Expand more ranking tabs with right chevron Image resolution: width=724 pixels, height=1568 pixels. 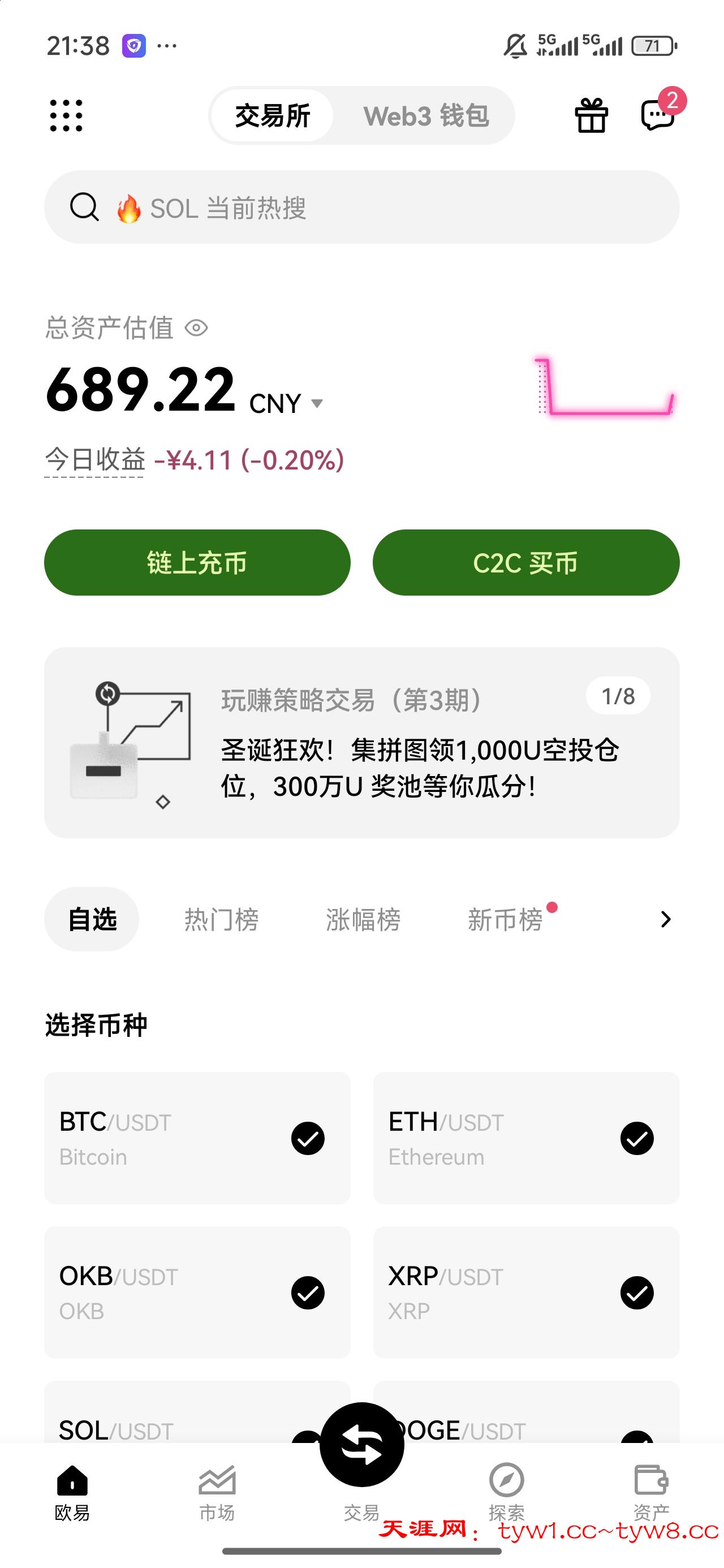[x=665, y=919]
